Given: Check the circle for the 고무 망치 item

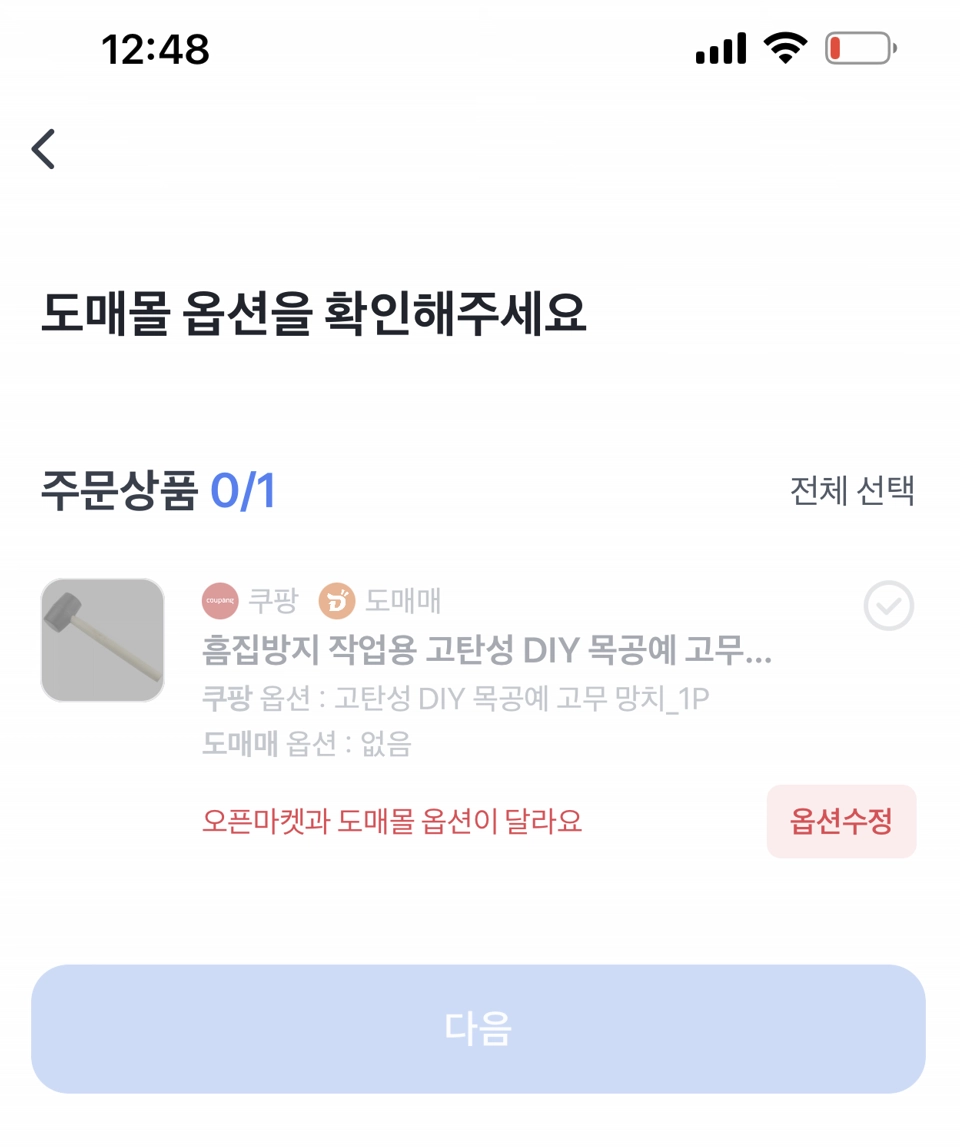Looking at the screenshot, I should pyautogui.click(x=888, y=605).
